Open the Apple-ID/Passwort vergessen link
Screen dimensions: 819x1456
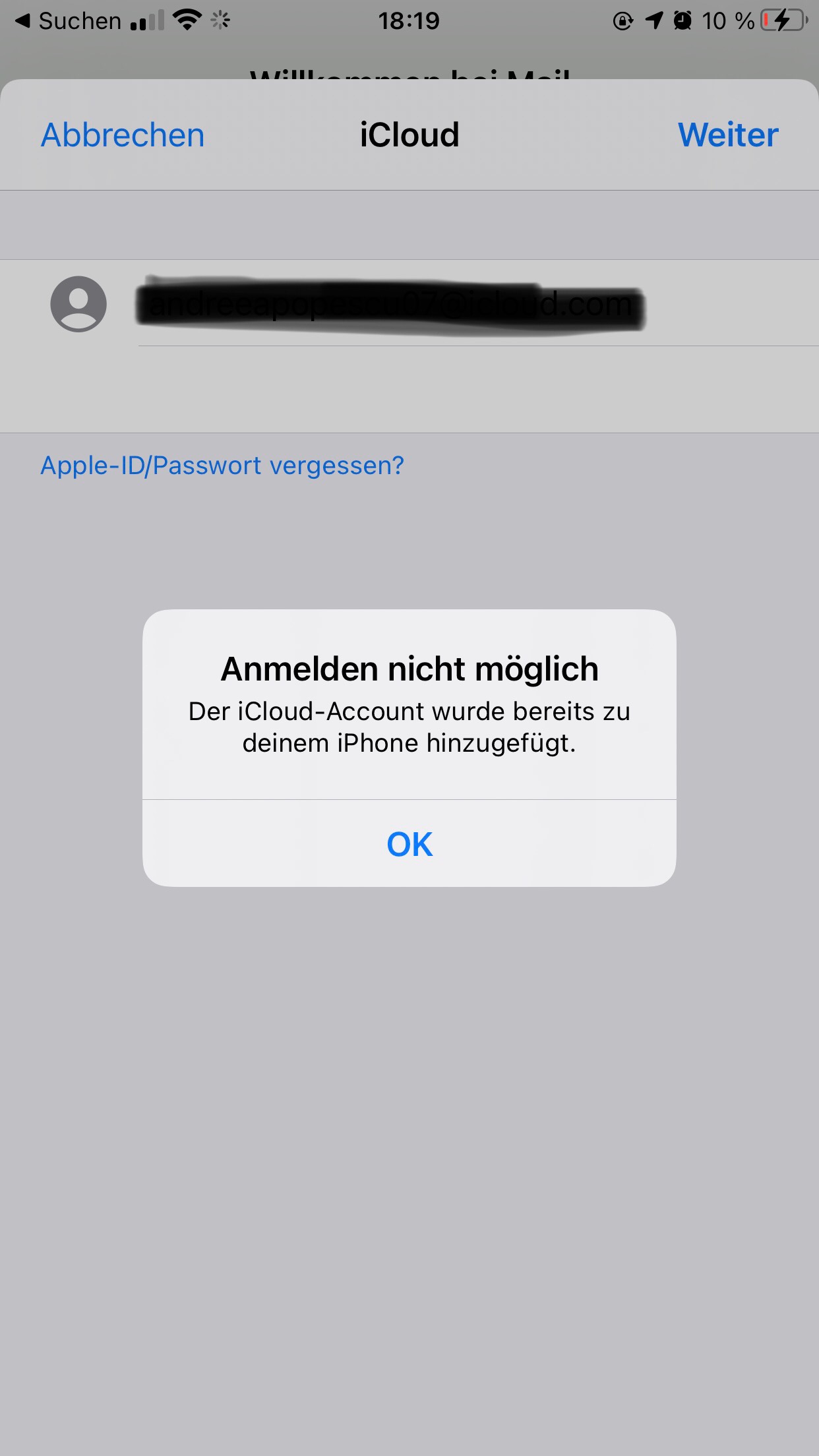pyautogui.click(x=222, y=466)
